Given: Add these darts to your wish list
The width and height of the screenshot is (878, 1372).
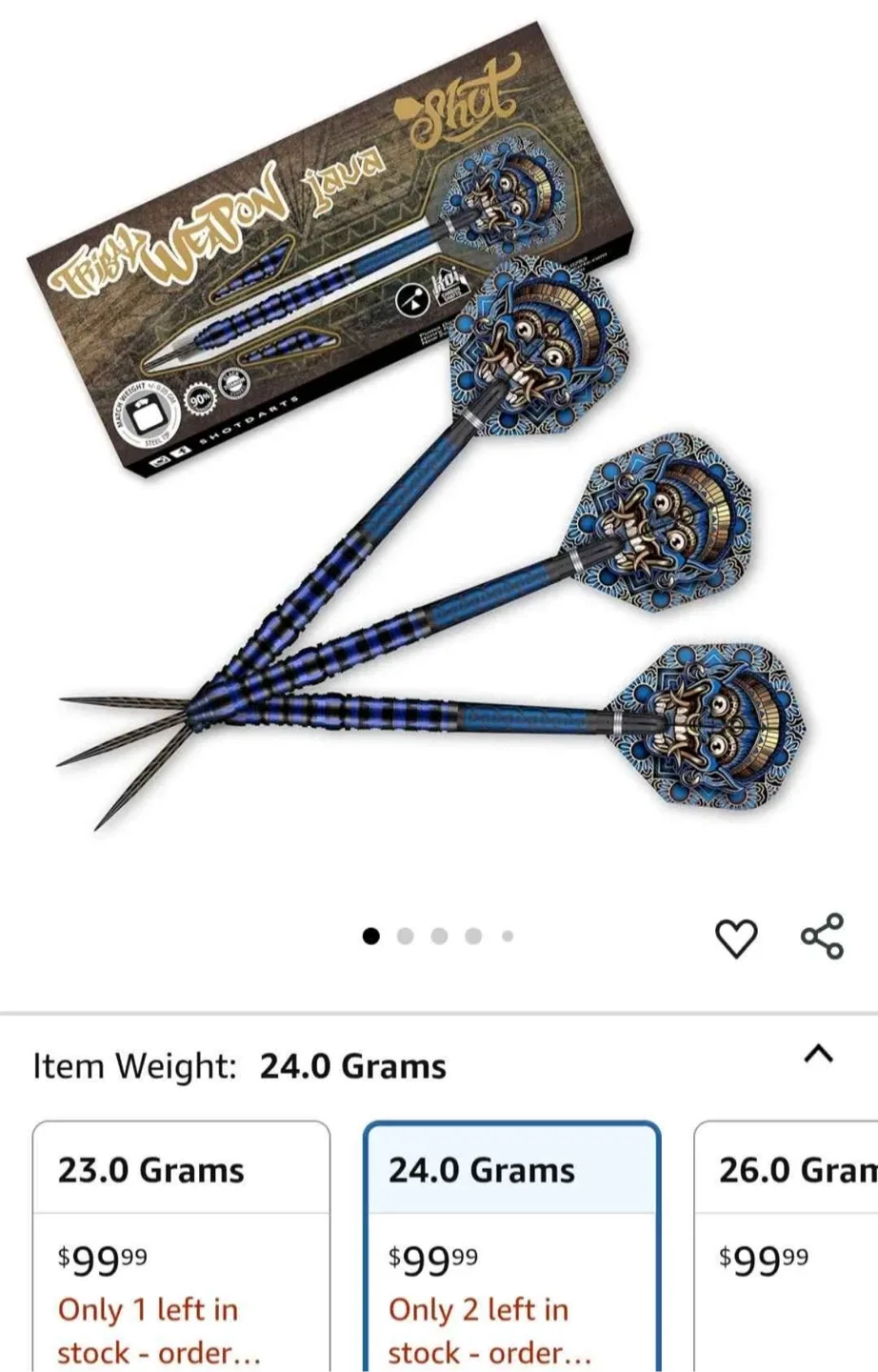Looking at the screenshot, I should click(736, 938).
